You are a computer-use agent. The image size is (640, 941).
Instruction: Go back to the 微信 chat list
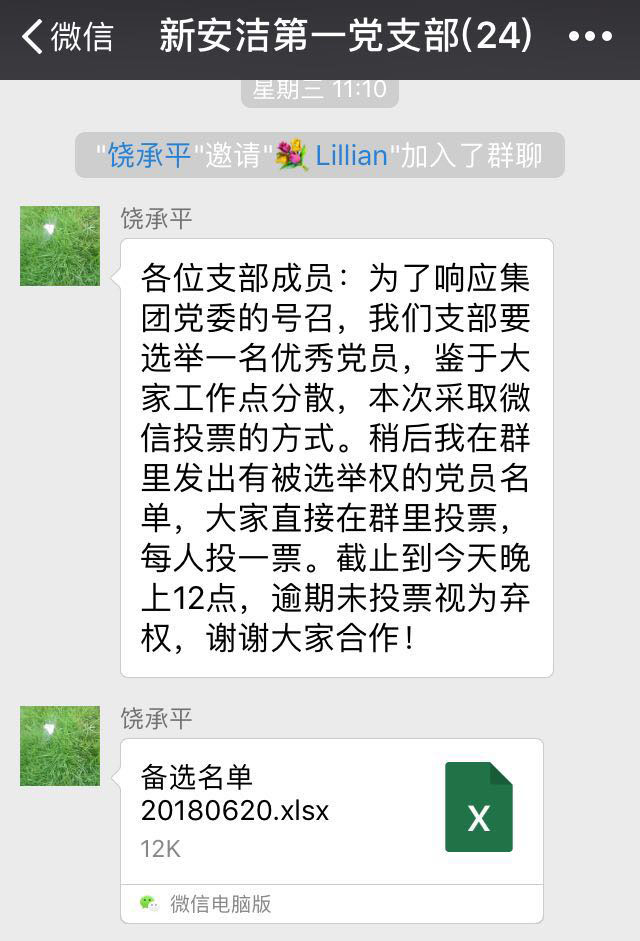point(66,37)
